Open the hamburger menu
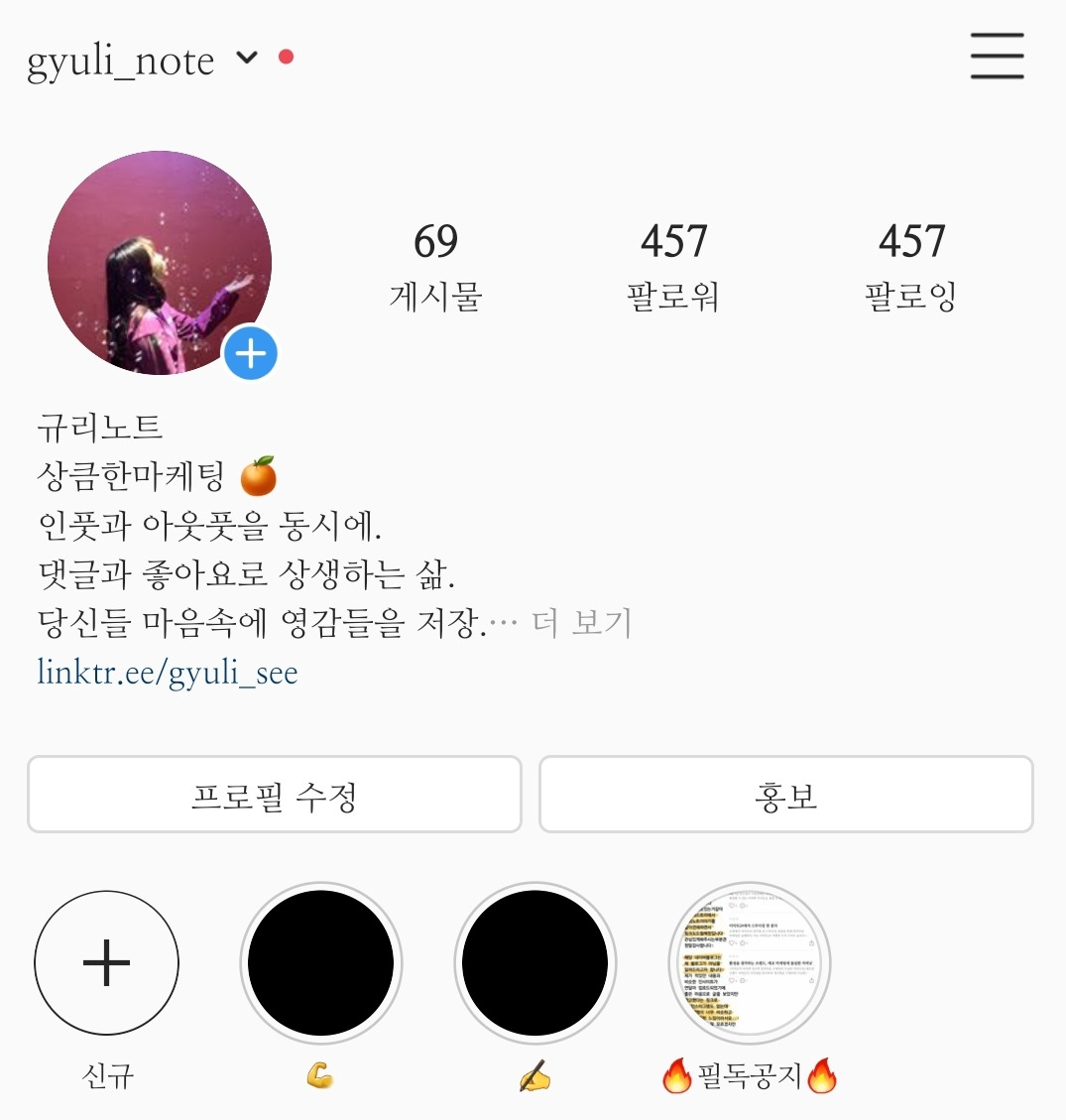1066x1120 pixels. (997, 56)
